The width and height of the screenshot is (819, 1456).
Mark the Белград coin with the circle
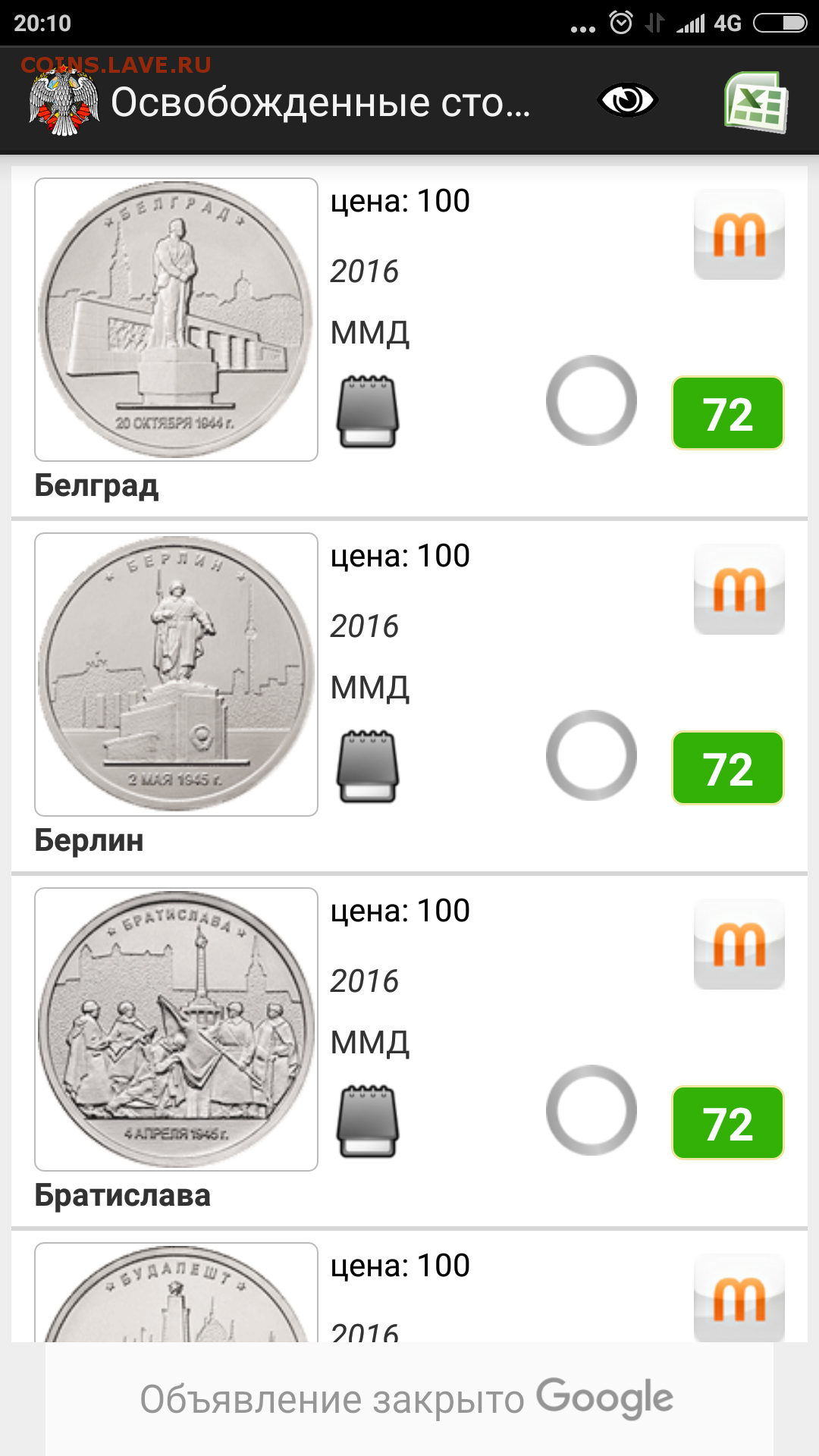pyautogui.click(x=591, y=400)
